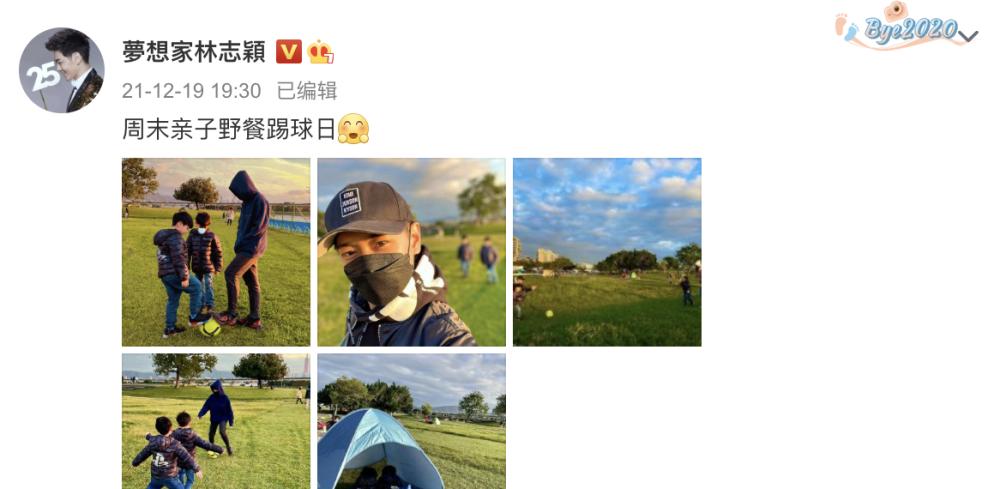Open the cloudy sky park photo

[x=607, y=252]
